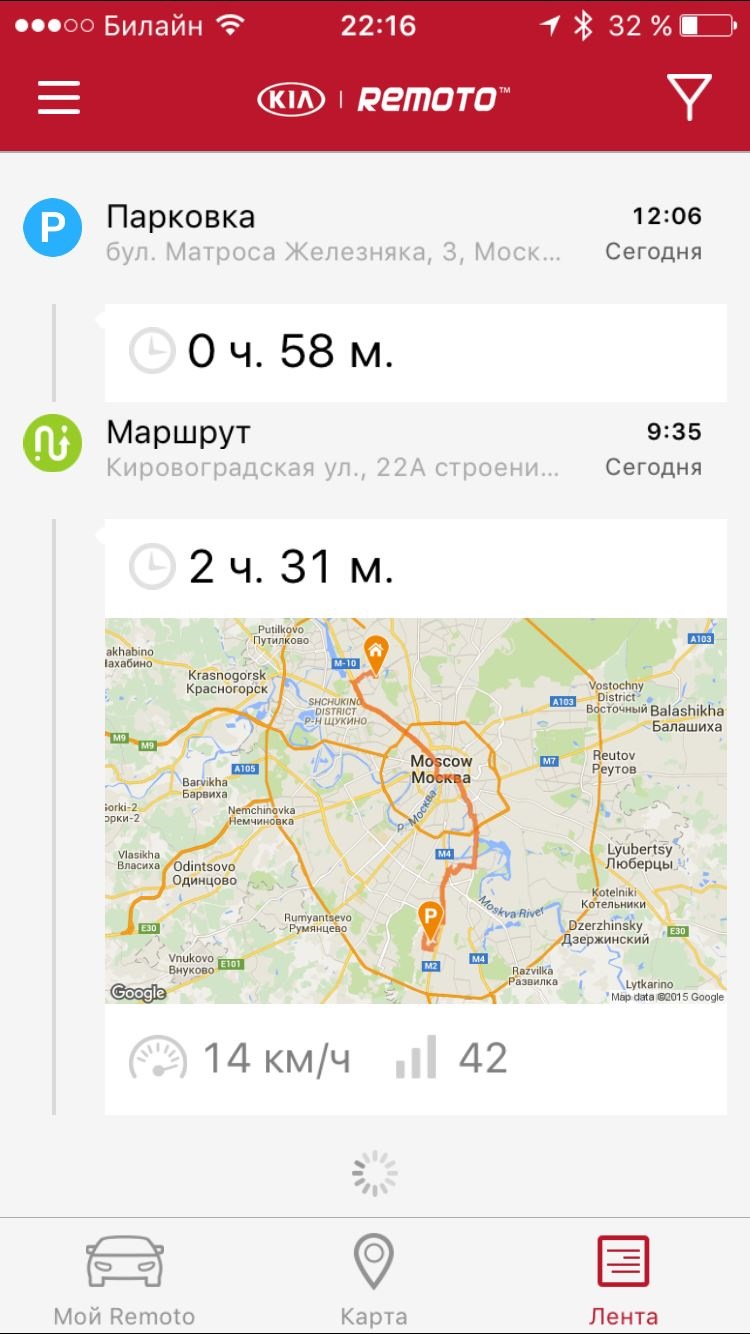The image size is (750, 1334).
Task: View the route map of Moscow
Action: click(415, 810)
